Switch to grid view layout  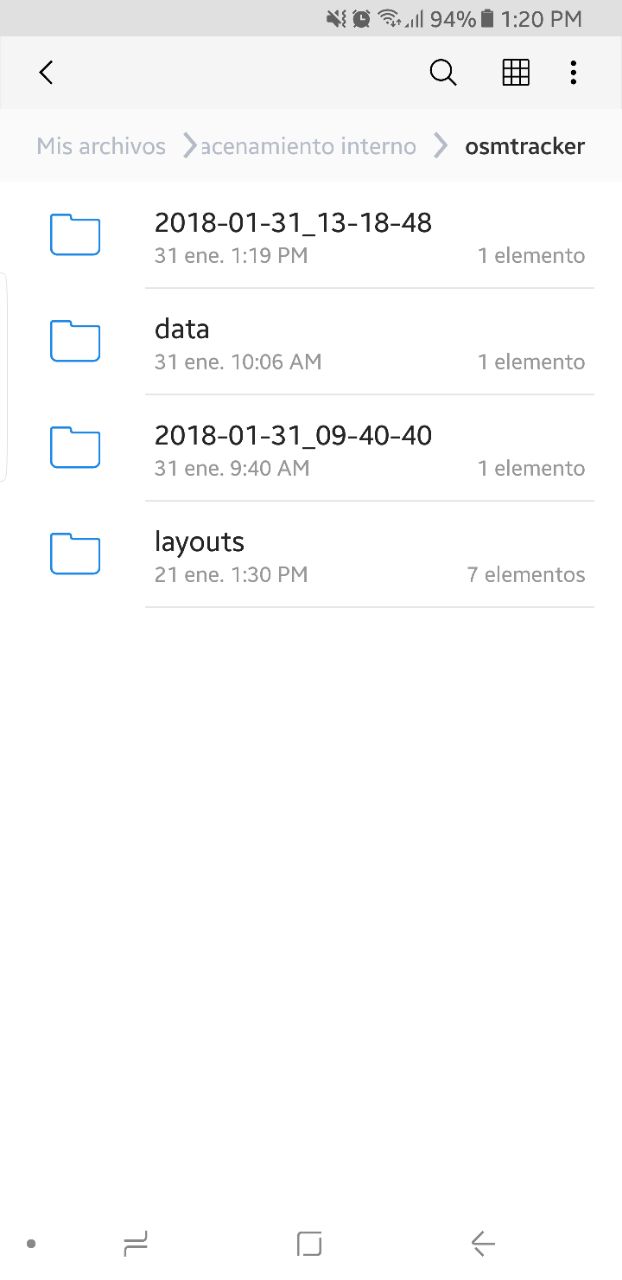tap(515, 72)
